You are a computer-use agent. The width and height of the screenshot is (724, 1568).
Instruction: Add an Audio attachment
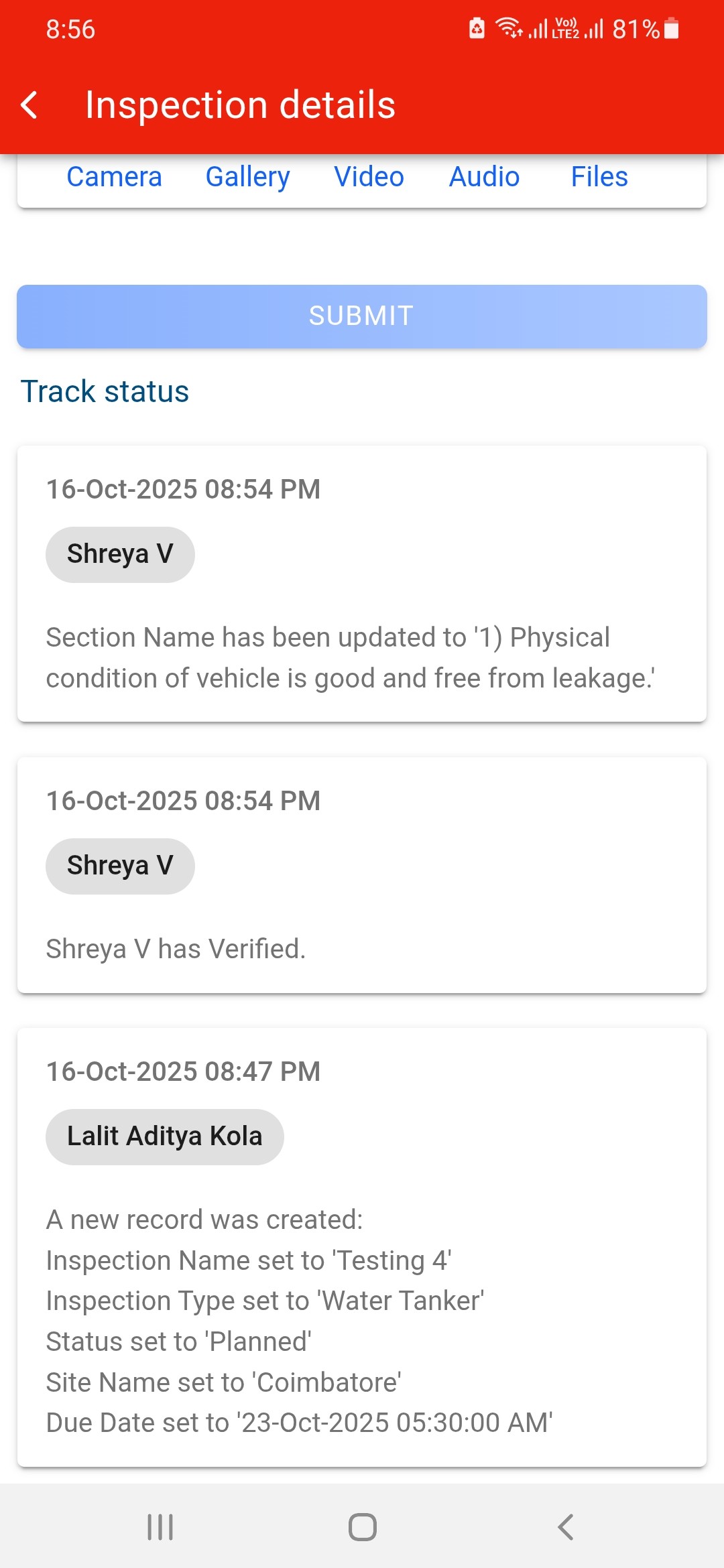[x=484, y=177]
